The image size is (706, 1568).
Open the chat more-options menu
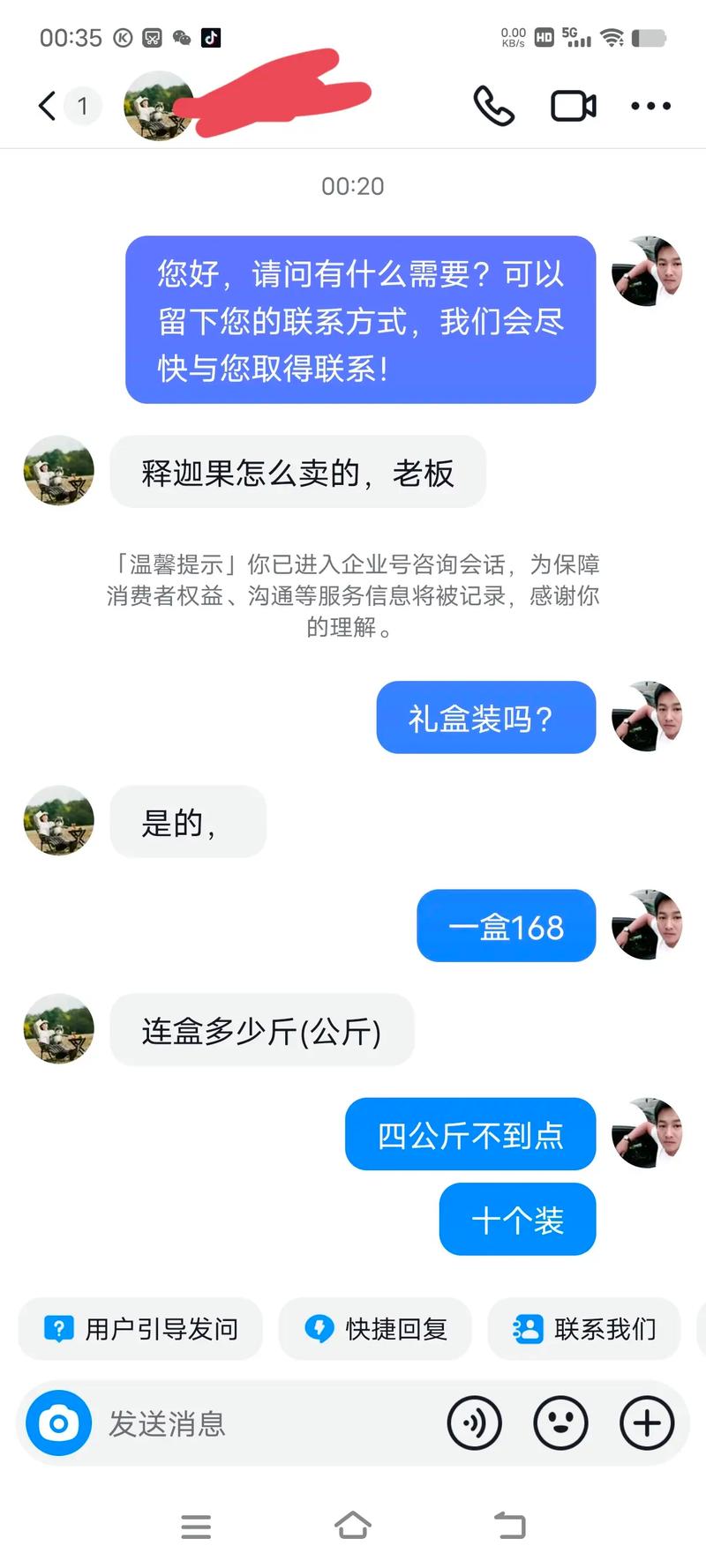650,105
